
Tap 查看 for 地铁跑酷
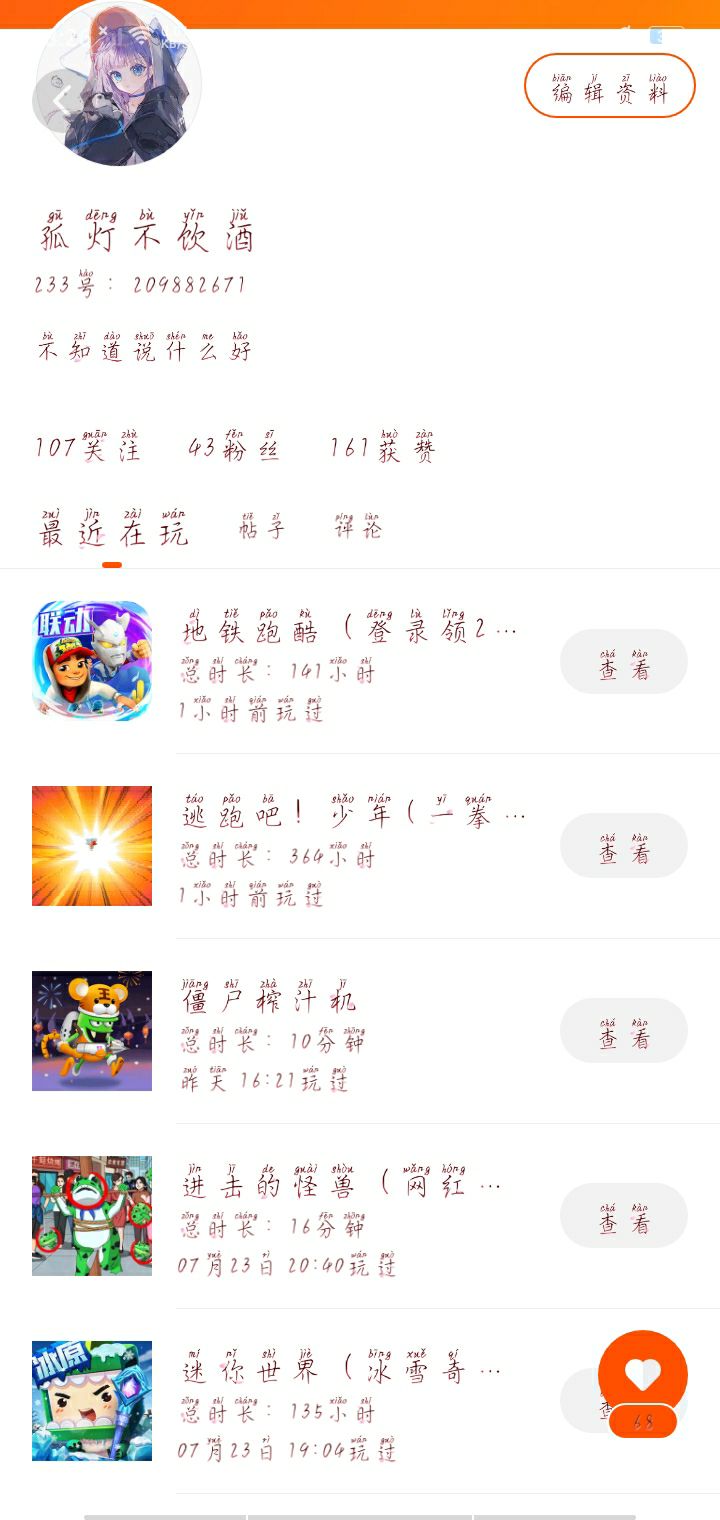[x=623, y=662]
